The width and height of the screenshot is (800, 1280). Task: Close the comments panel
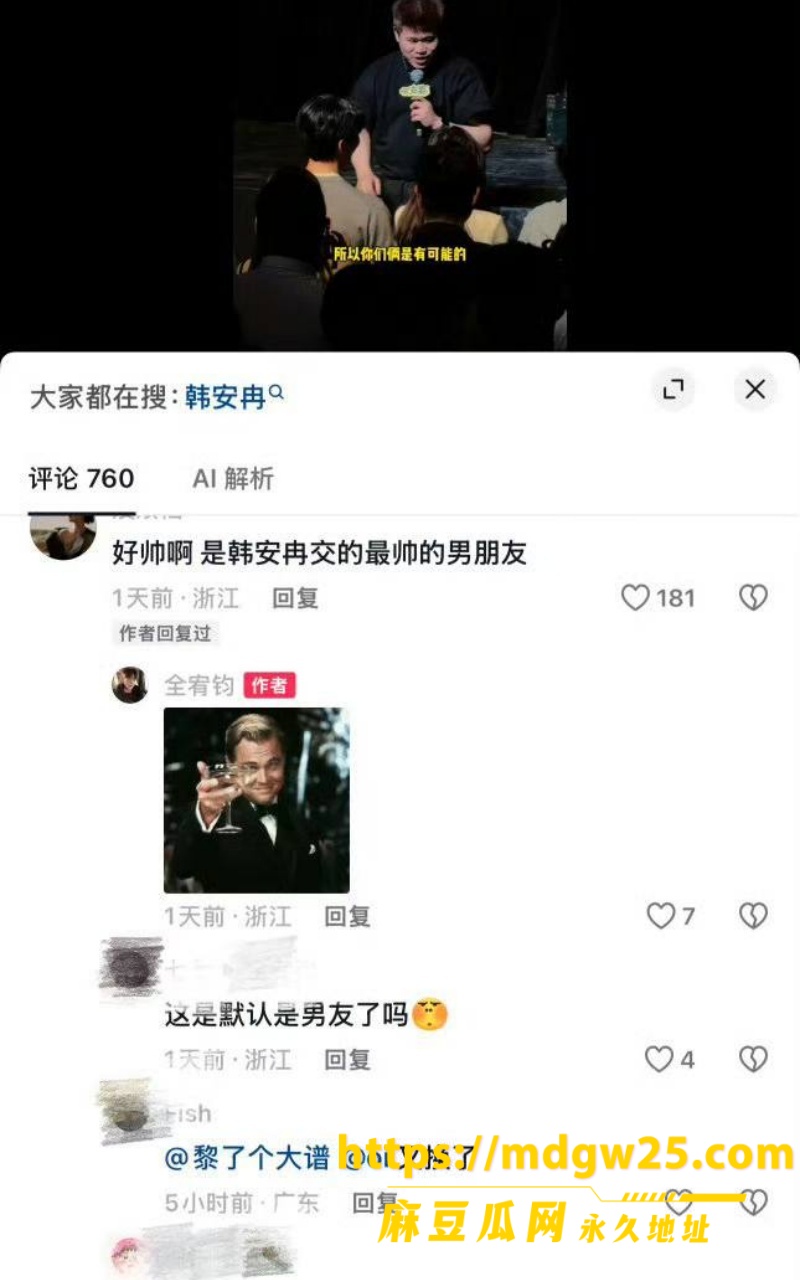pos(755,390)
